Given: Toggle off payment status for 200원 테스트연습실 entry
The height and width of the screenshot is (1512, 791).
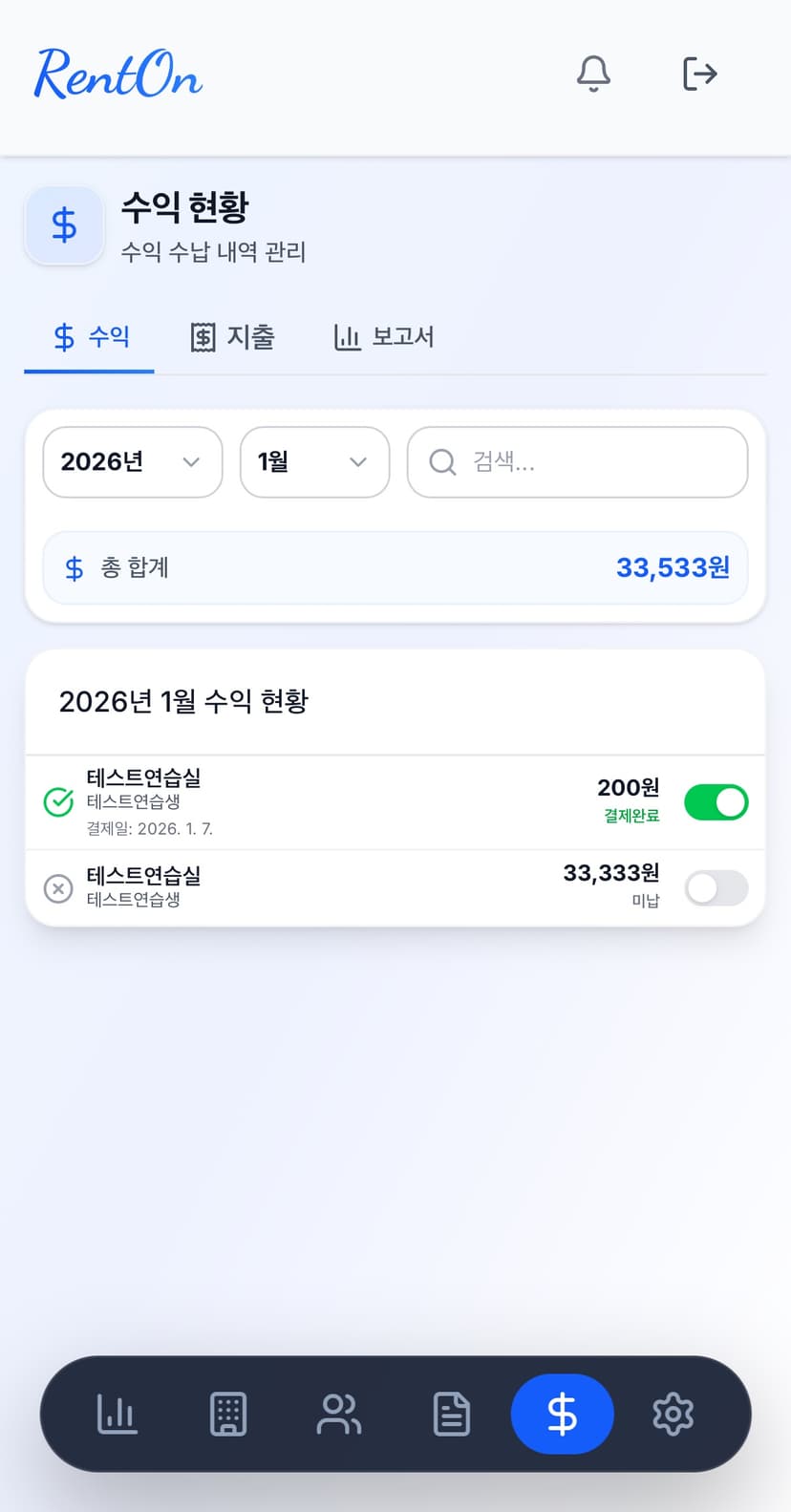Looking at the screenshot, I should 716,802.
